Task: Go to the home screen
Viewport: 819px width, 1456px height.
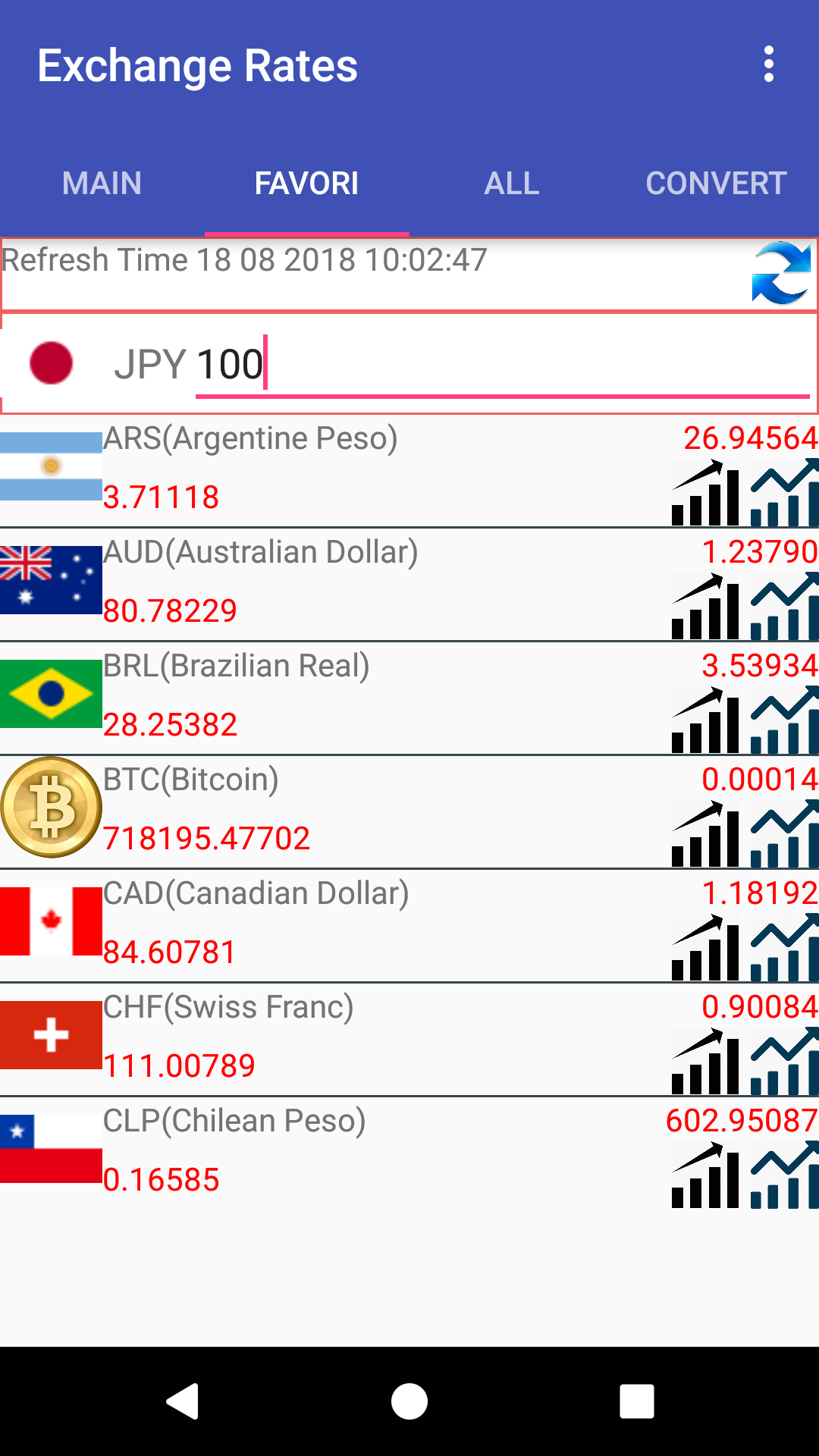Action: pyautogui.click(x=409, y=1401)
